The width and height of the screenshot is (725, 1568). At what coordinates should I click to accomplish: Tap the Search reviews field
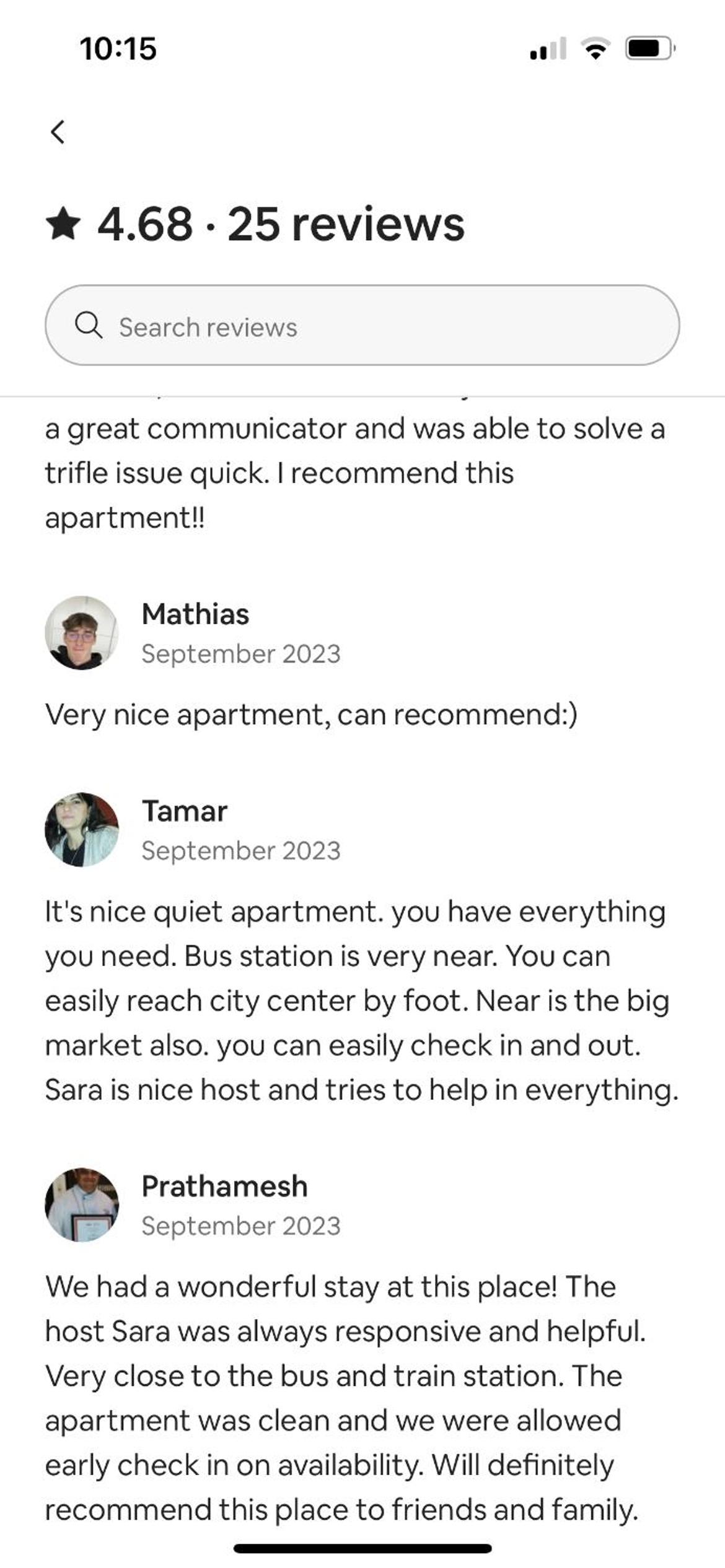pyautogui.click(x=362, y=325)
